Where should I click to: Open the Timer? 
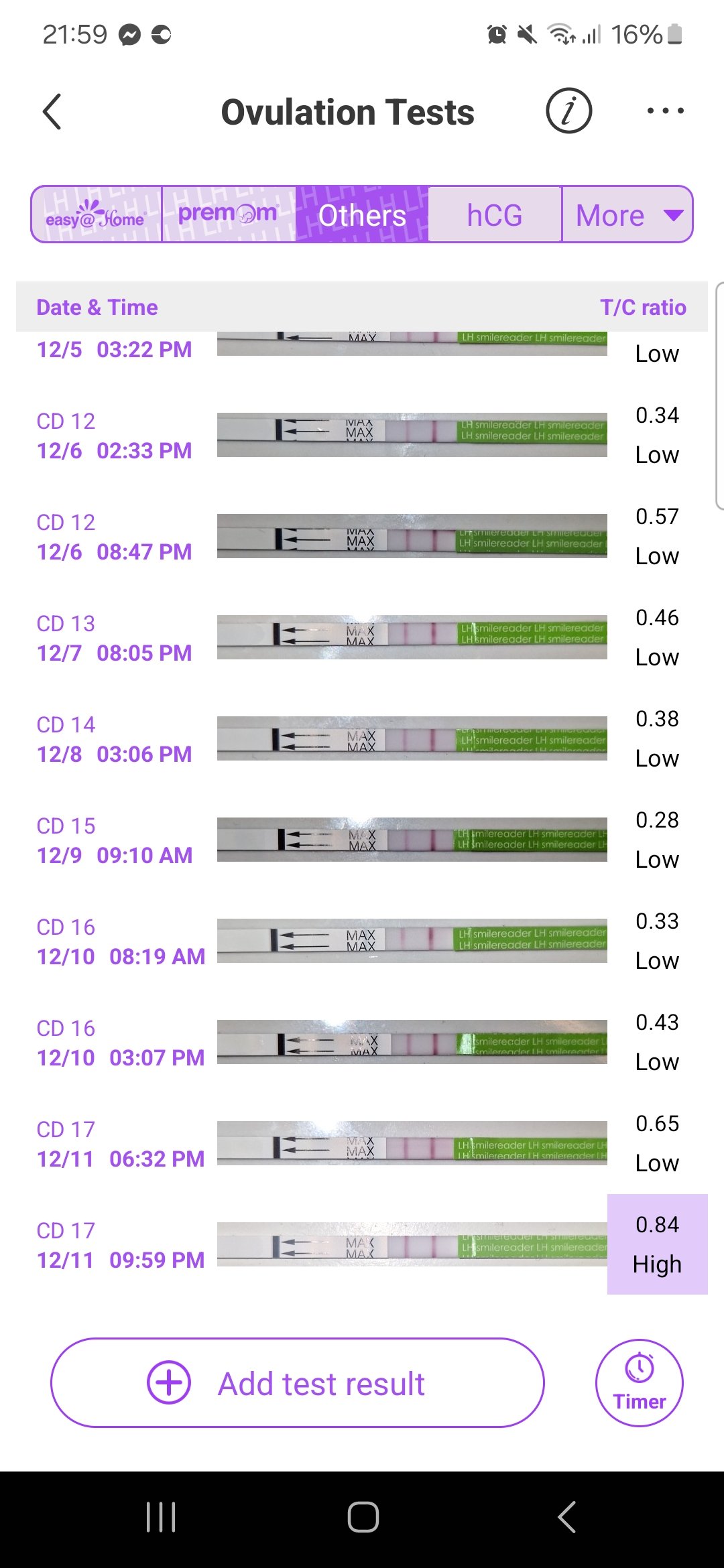[639, 1383]
